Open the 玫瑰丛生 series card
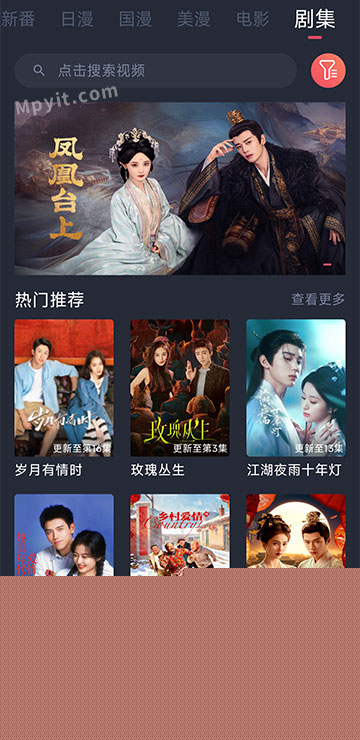The height and width of the screenshot is (740, 360). (180, 398)
